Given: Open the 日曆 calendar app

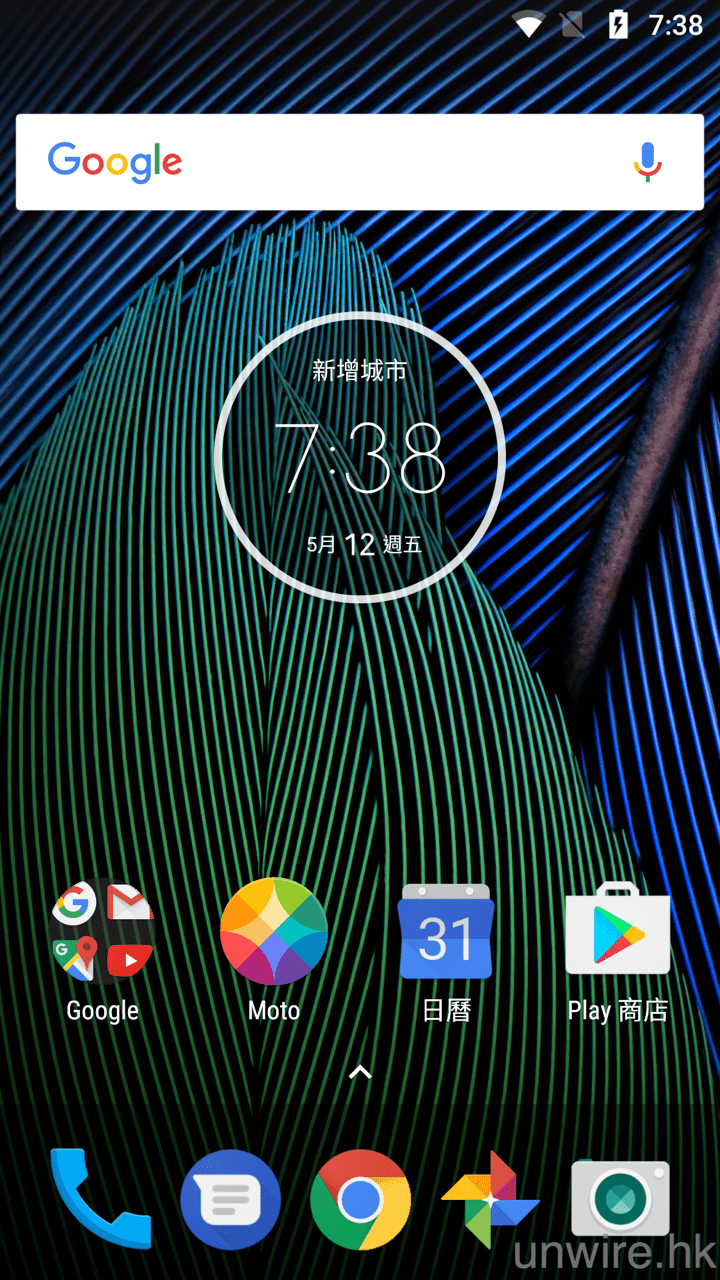Looking at the screenshot, I should (x=446, y=932).
